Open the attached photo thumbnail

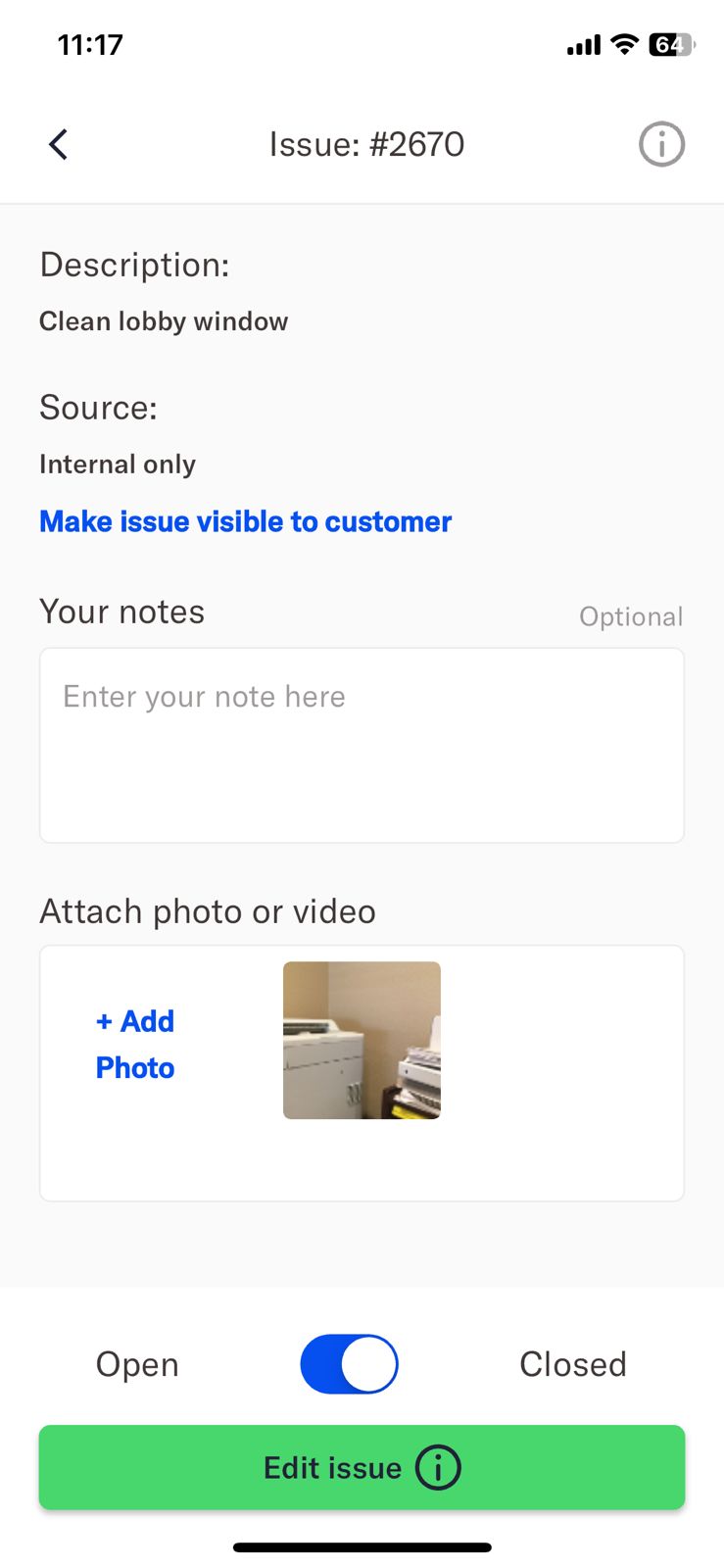point(362,1040)
